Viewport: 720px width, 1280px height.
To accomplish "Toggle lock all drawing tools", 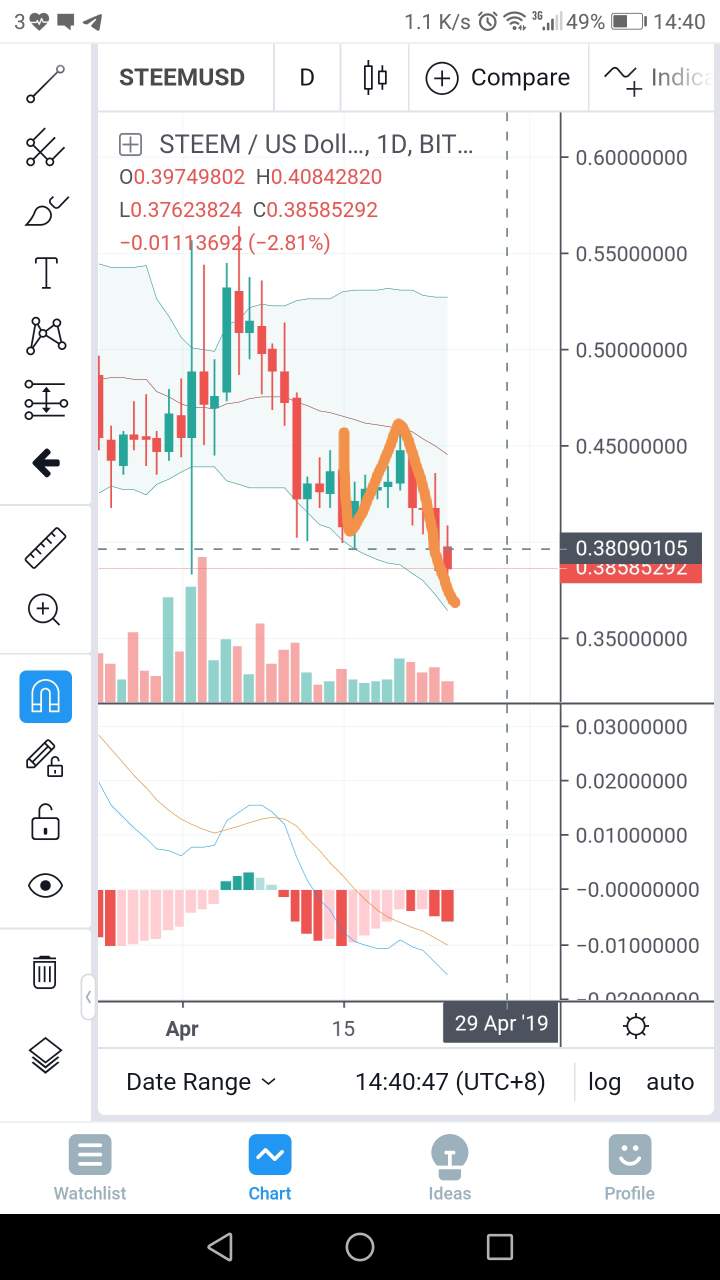I will click(45, 825).
